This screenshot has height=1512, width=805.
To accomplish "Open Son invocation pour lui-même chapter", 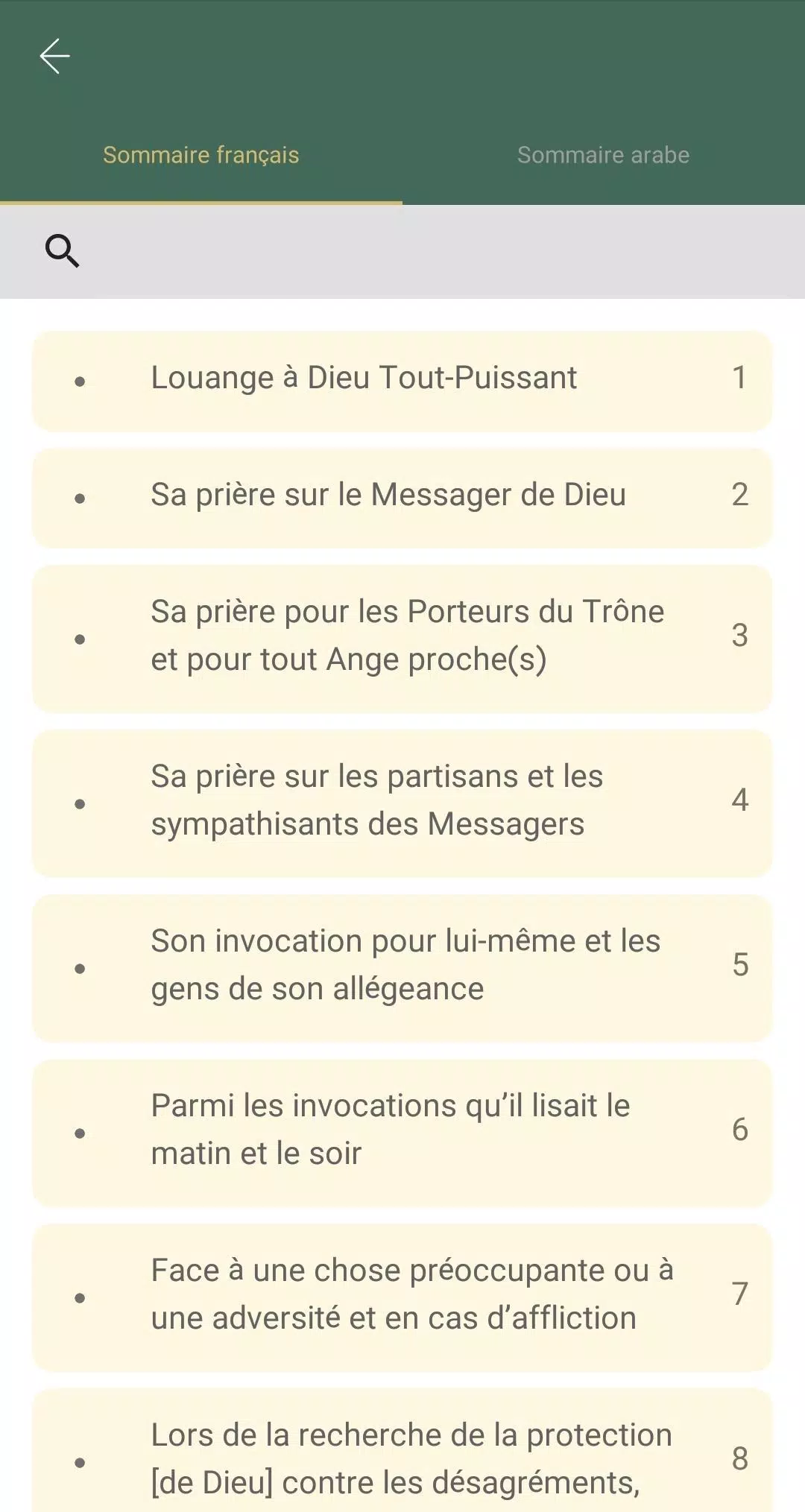I will click(x=402, y=968).
